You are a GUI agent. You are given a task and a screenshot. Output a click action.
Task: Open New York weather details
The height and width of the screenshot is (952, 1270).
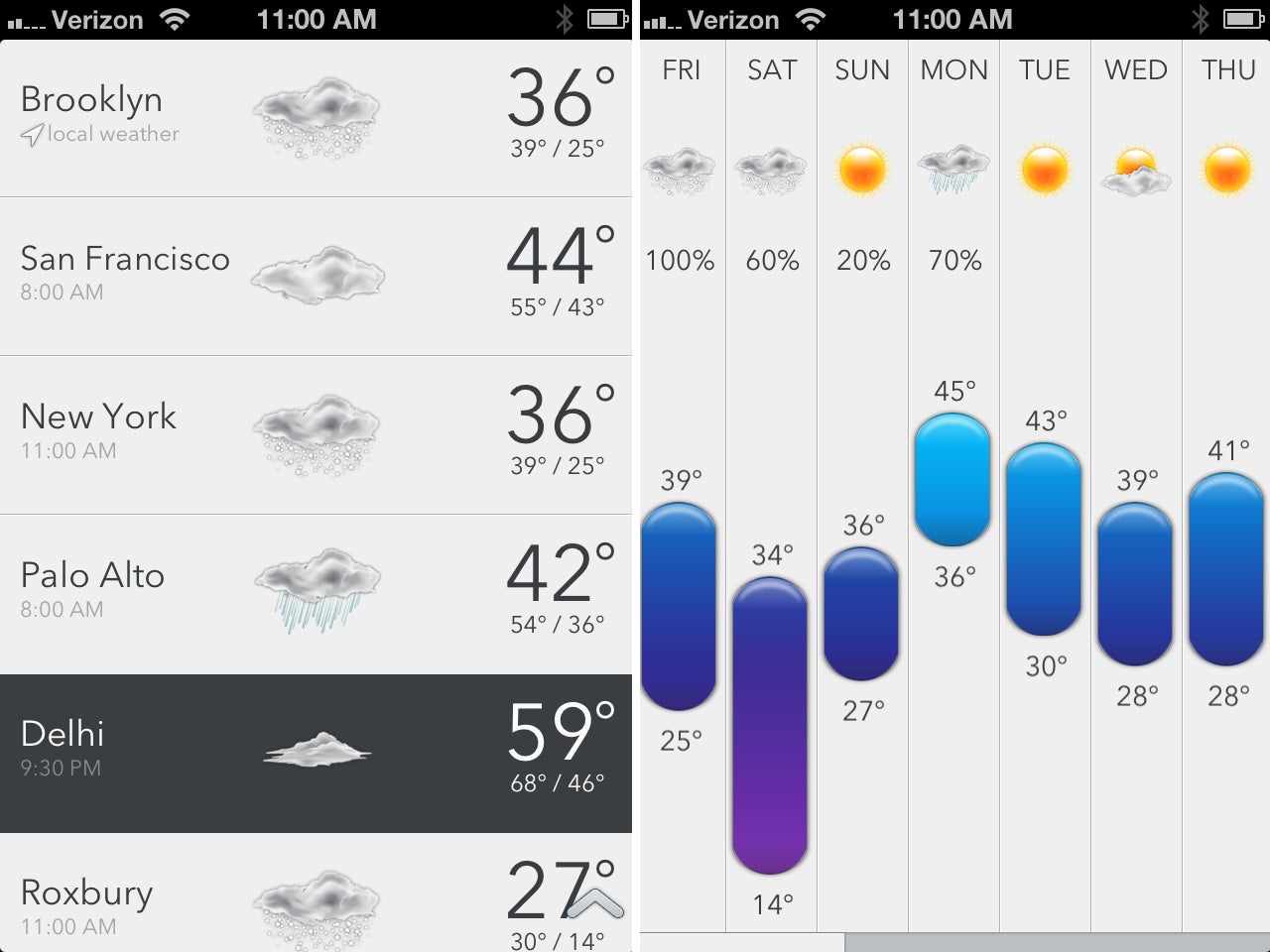316,434
